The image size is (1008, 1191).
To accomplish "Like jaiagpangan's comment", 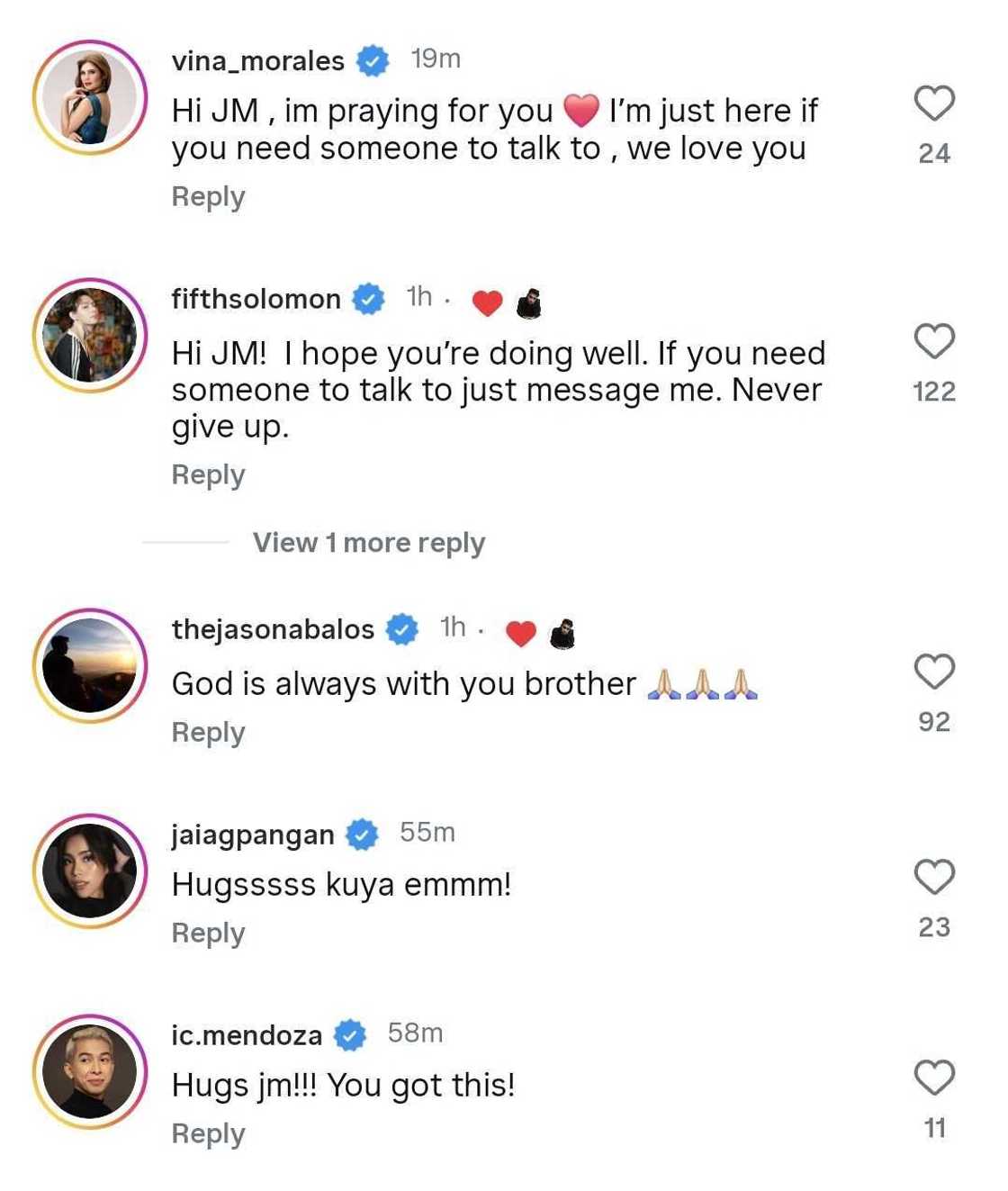I will (933, 877).
